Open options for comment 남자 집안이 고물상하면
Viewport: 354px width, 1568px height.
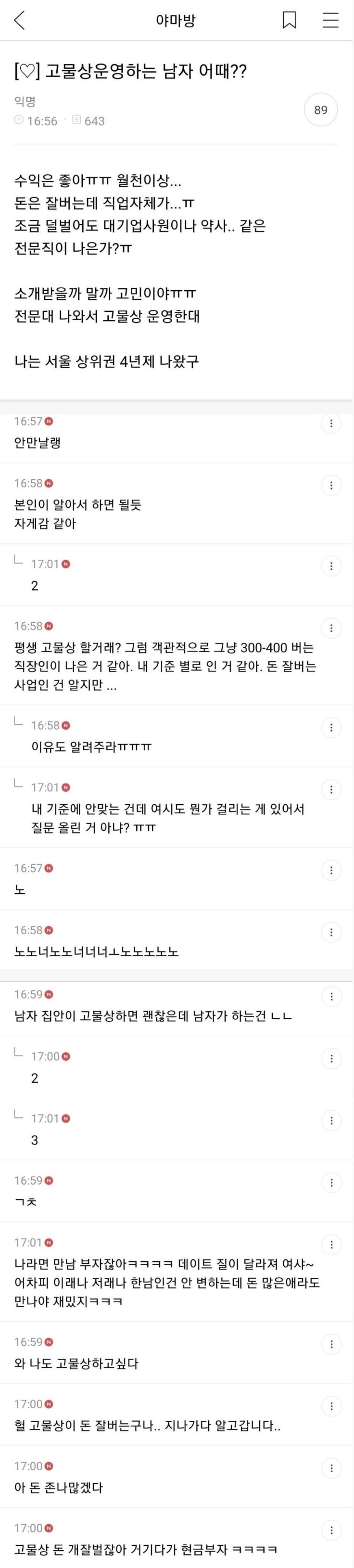pos(331,996)
